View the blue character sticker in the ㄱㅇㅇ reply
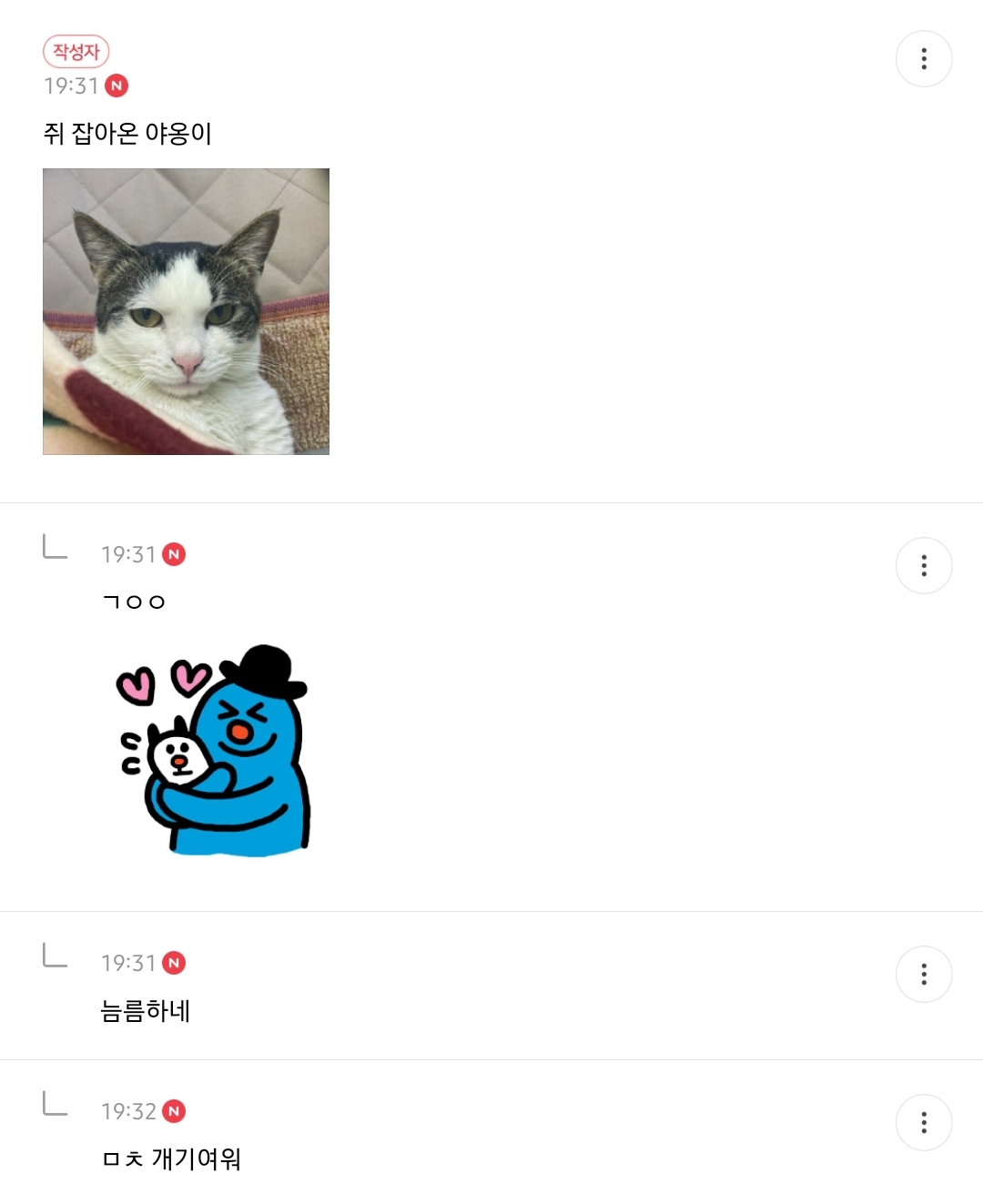This screenshot has height=1204, width=983. (x=215, y=751)
